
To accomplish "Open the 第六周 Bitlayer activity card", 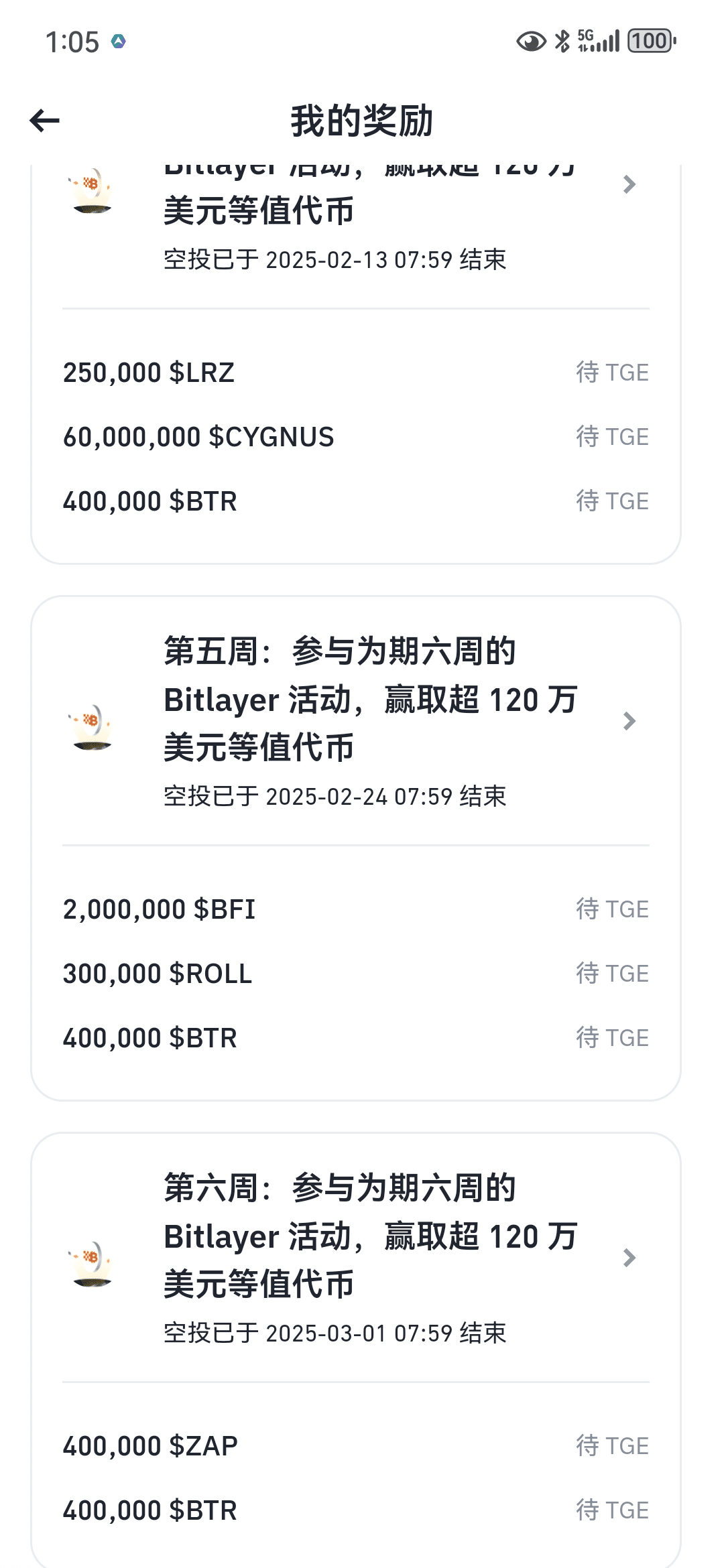I will point(356,1258).
